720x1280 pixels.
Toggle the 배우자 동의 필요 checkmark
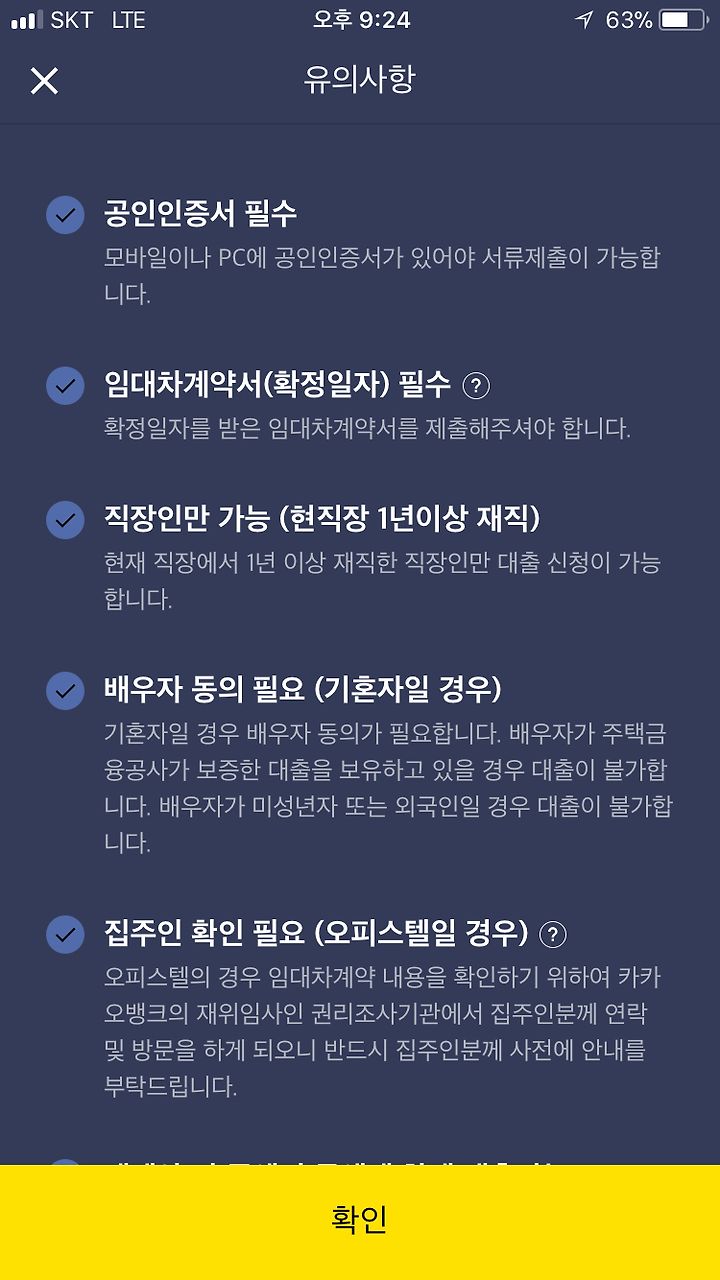pos(65,690)
